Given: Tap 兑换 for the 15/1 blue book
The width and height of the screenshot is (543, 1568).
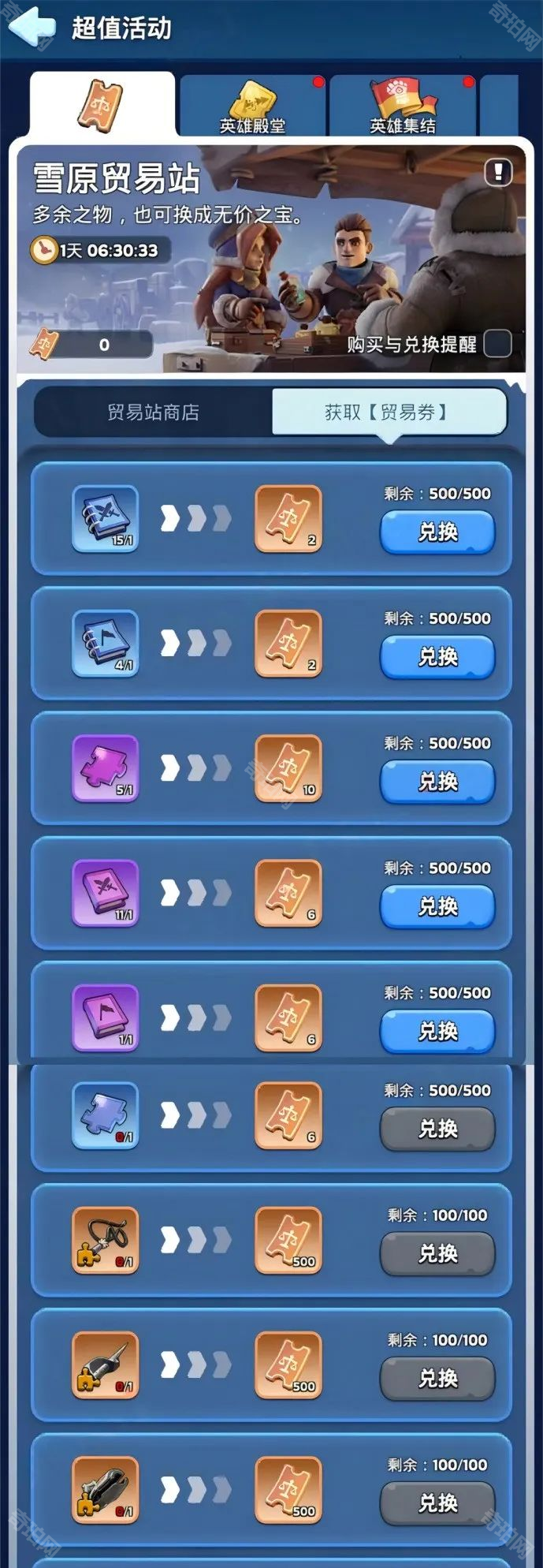Looking at the screenshot, I should (x=437, y=532).
